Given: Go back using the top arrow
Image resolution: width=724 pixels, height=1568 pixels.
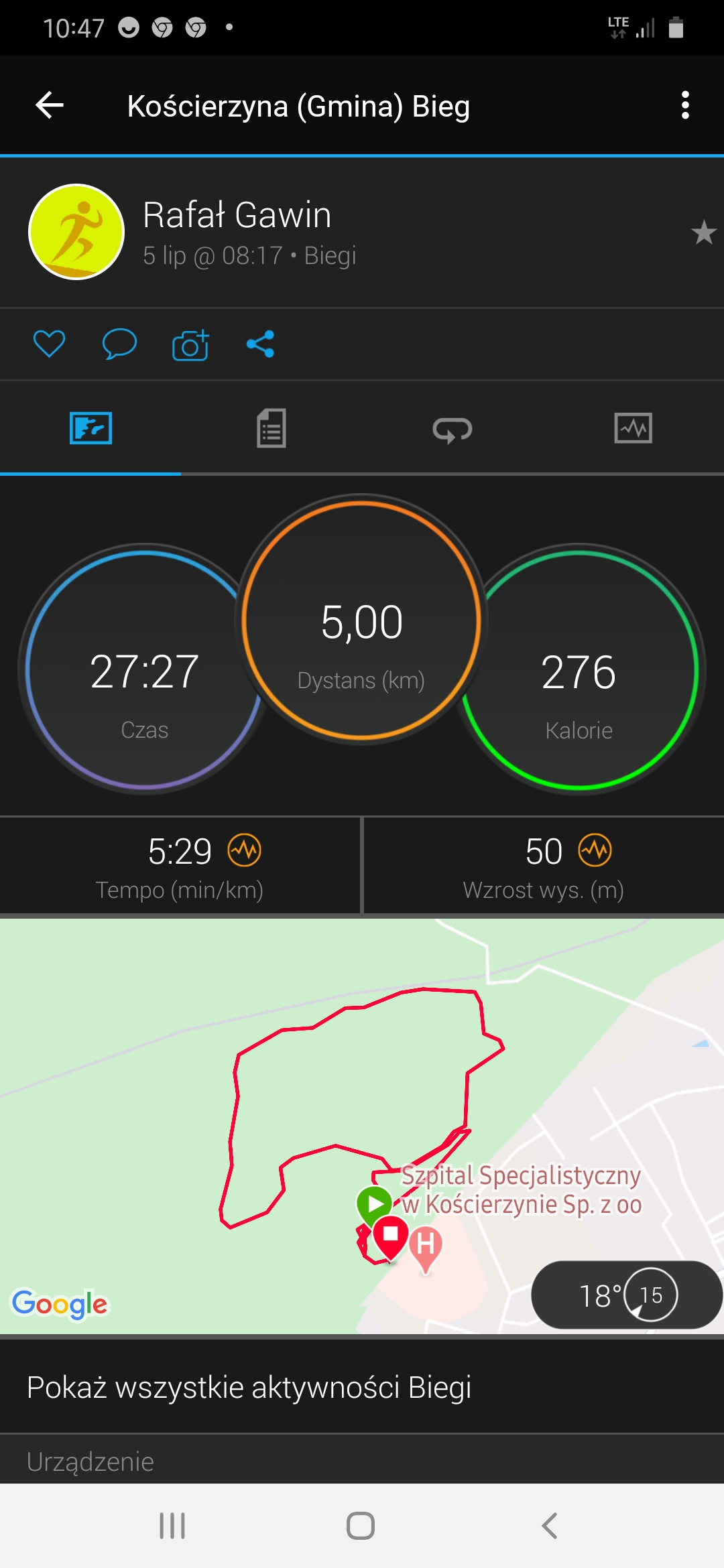Looking at the screenshot, I should 50,105.
